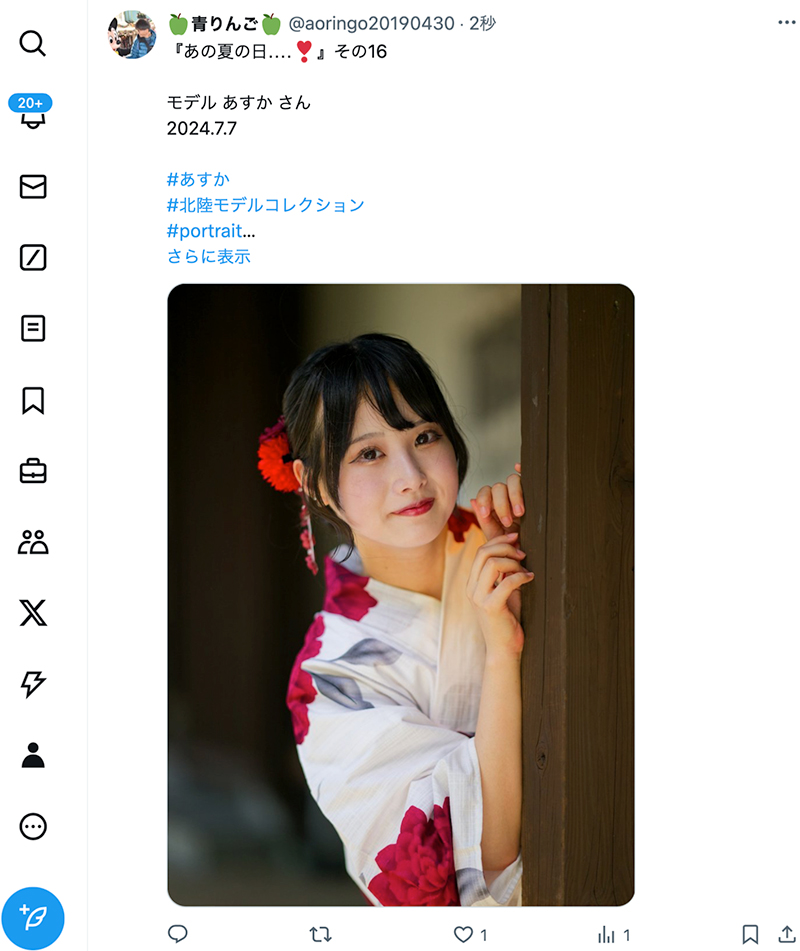Open the X premium logo item
This screenshot has height=951, width=800.
(33, 613)
